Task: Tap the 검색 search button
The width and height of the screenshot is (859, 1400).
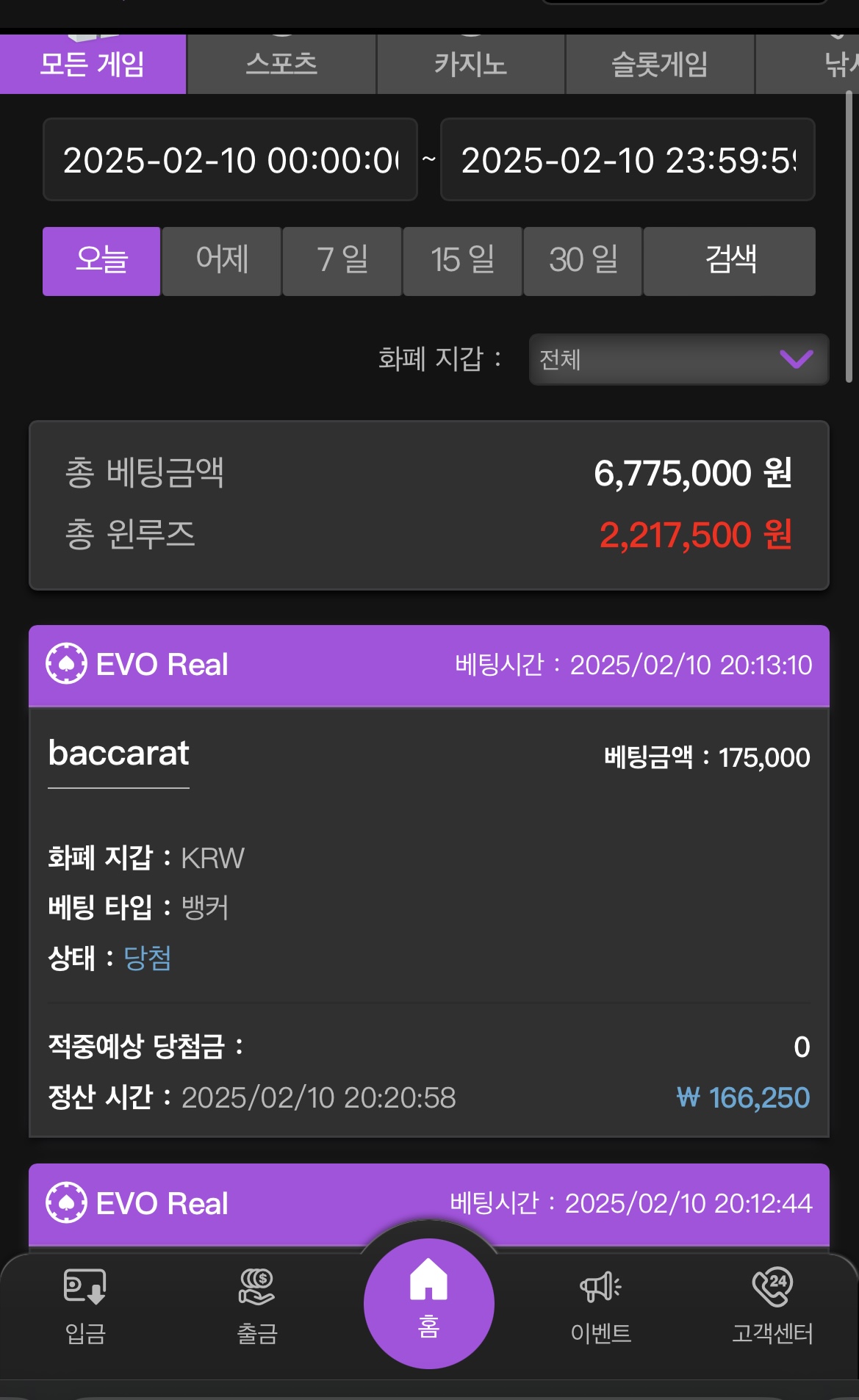Action: [730, 261]
